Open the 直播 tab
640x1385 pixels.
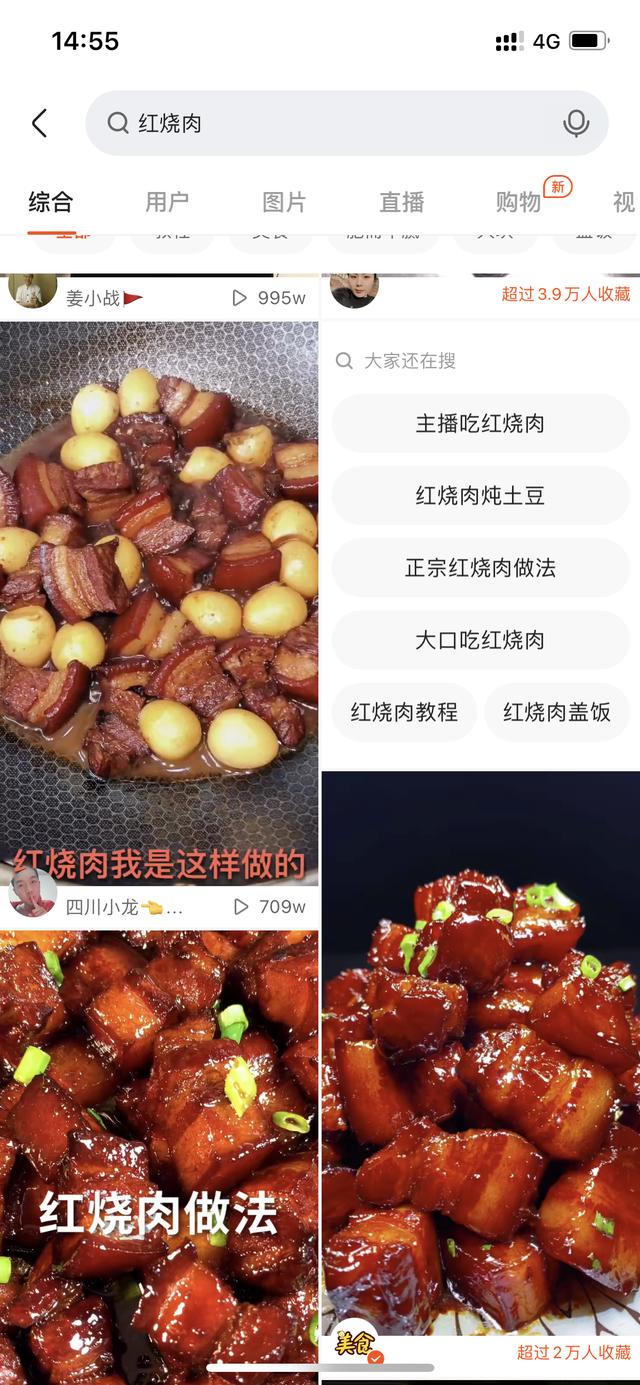click(401, 202)
